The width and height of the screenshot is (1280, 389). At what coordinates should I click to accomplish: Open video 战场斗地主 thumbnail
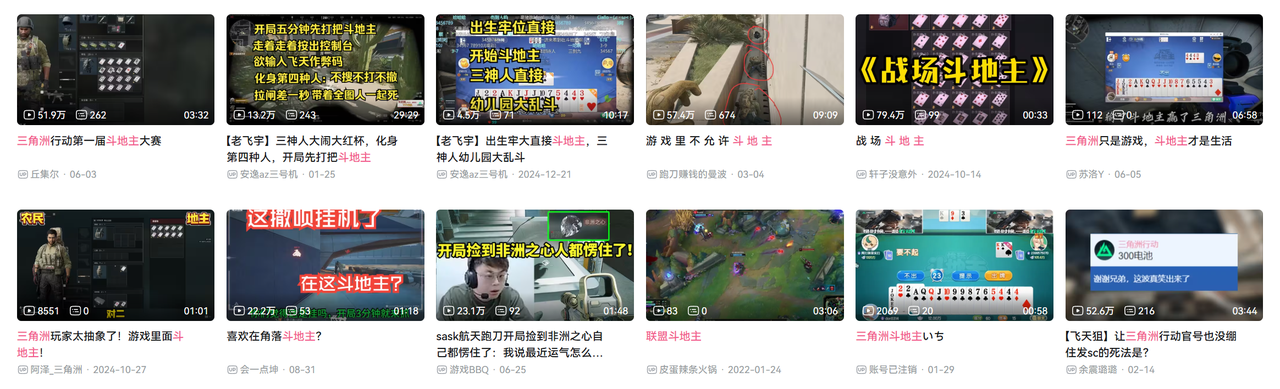click(x=954, y=69)
